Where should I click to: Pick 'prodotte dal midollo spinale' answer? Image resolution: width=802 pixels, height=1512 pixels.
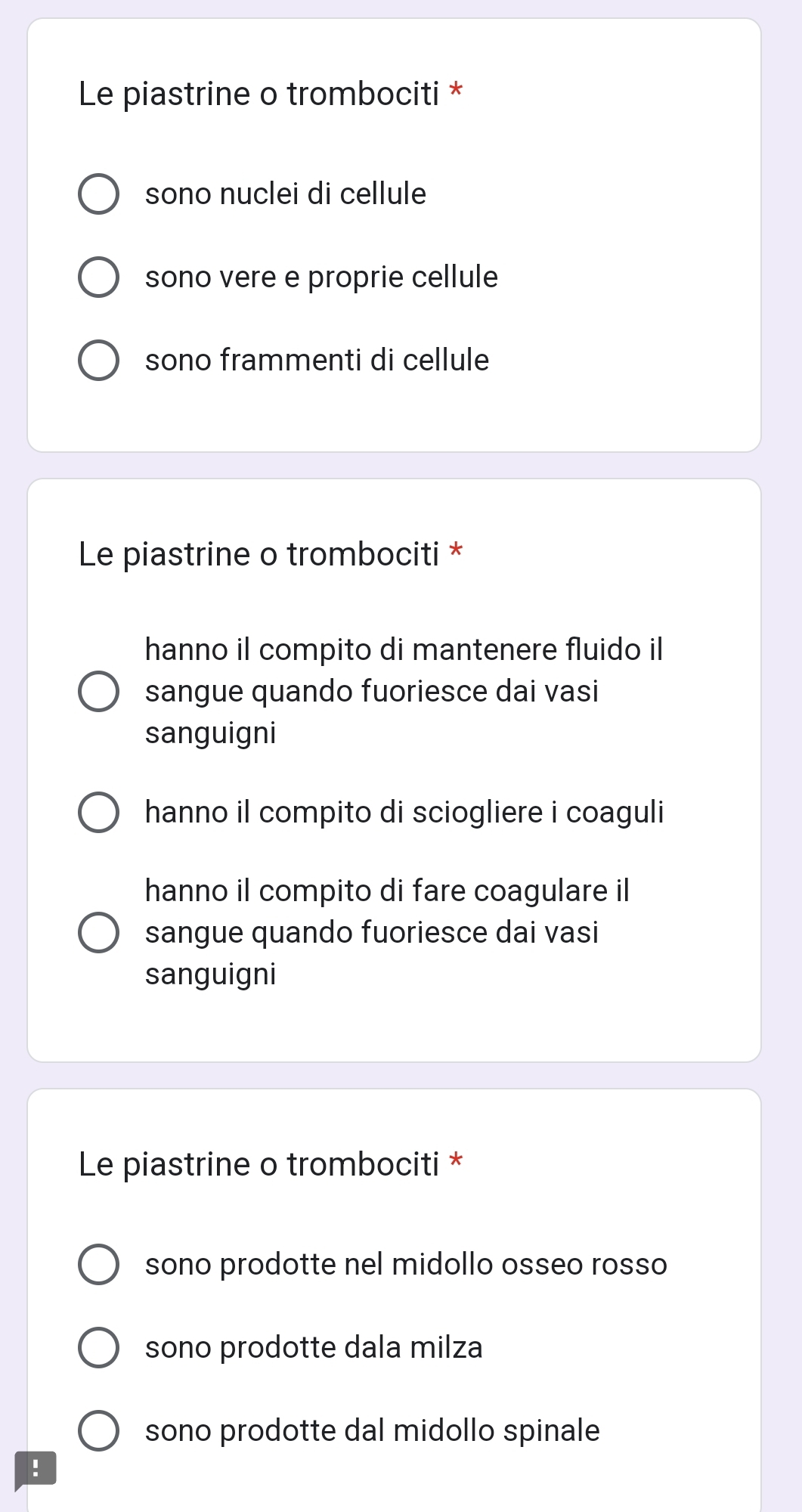point(98,1430)
